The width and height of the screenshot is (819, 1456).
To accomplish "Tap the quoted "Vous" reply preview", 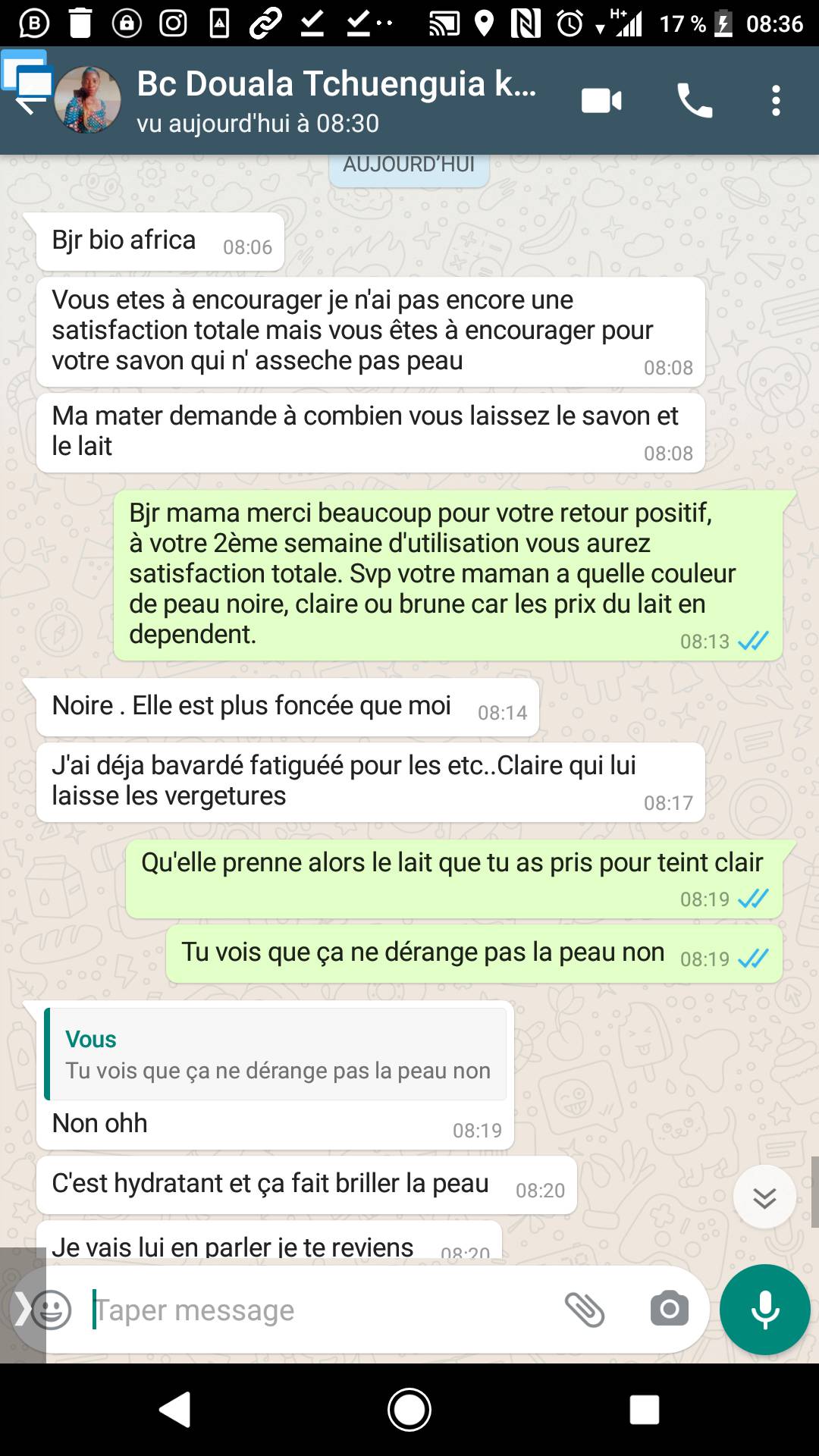I will pos(275,1054).
